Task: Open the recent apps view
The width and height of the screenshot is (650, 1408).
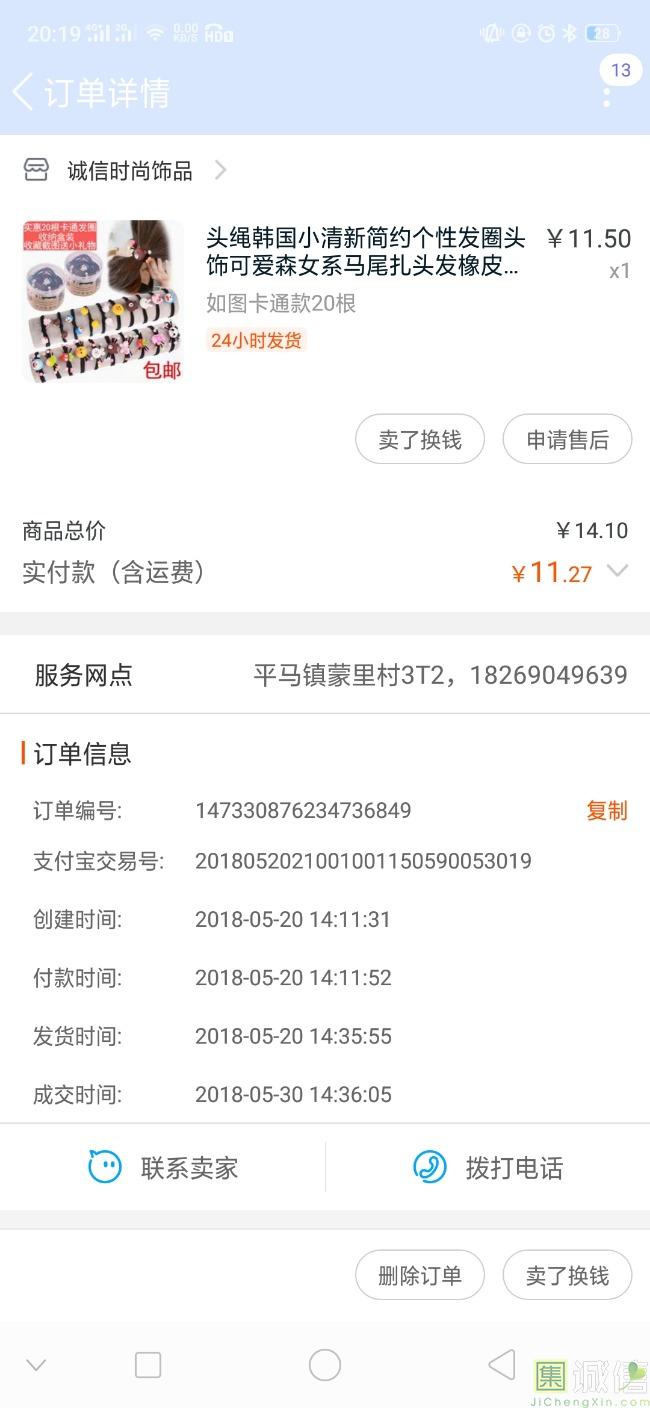Action: pos(148,1365)
